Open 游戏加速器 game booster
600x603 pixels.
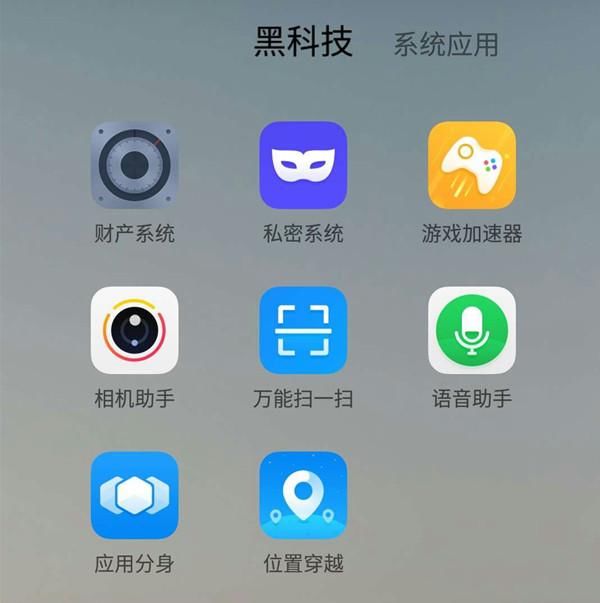coord(472,165)
